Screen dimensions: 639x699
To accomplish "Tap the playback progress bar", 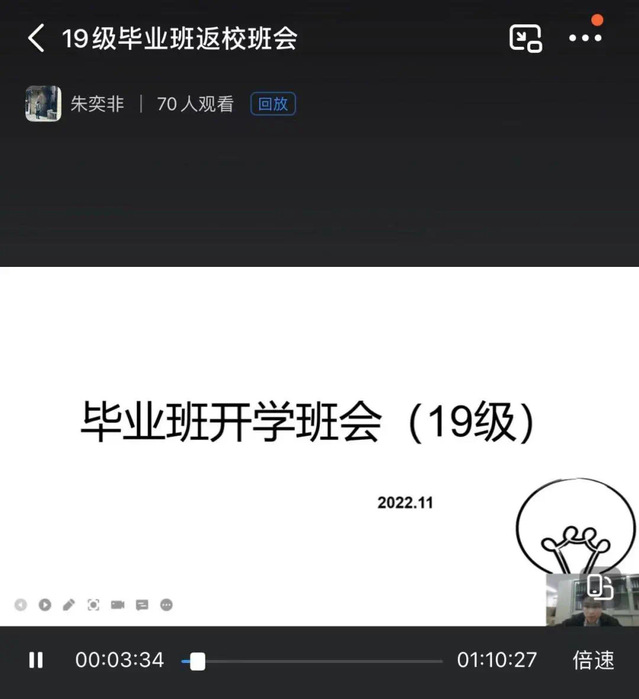I will click(312, 661).
